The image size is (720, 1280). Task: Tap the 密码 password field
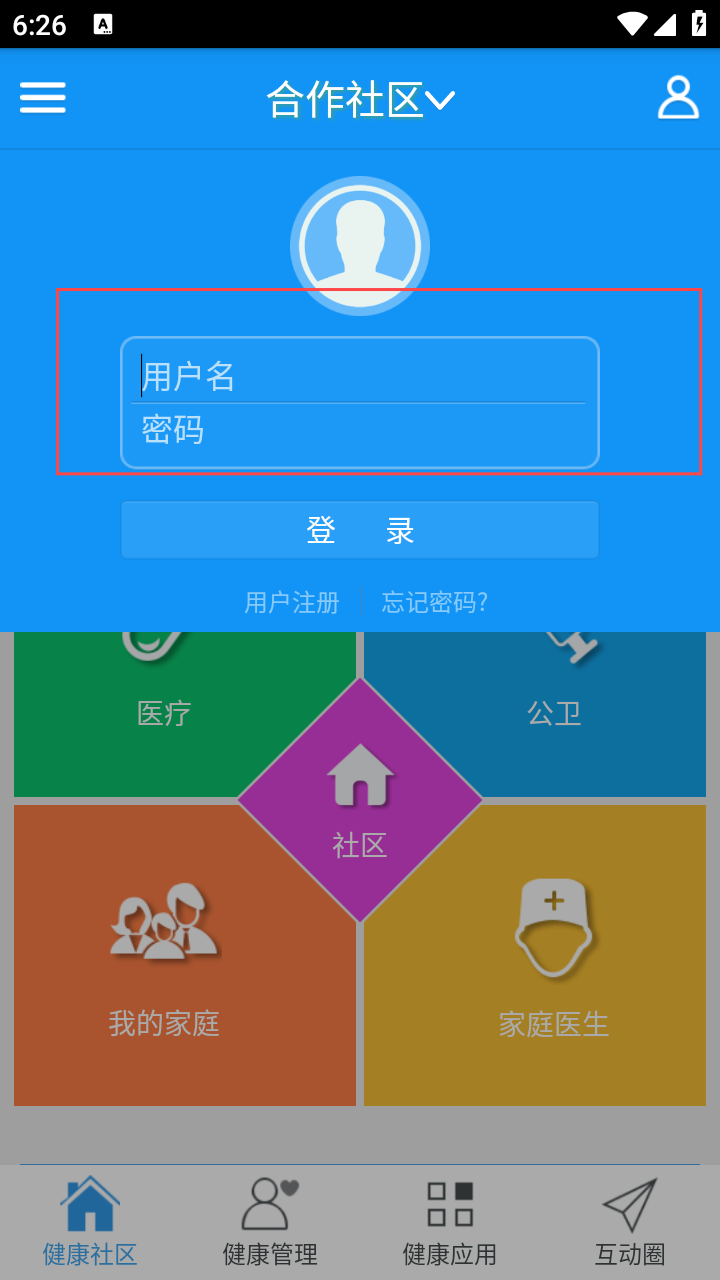coord(360,431)
